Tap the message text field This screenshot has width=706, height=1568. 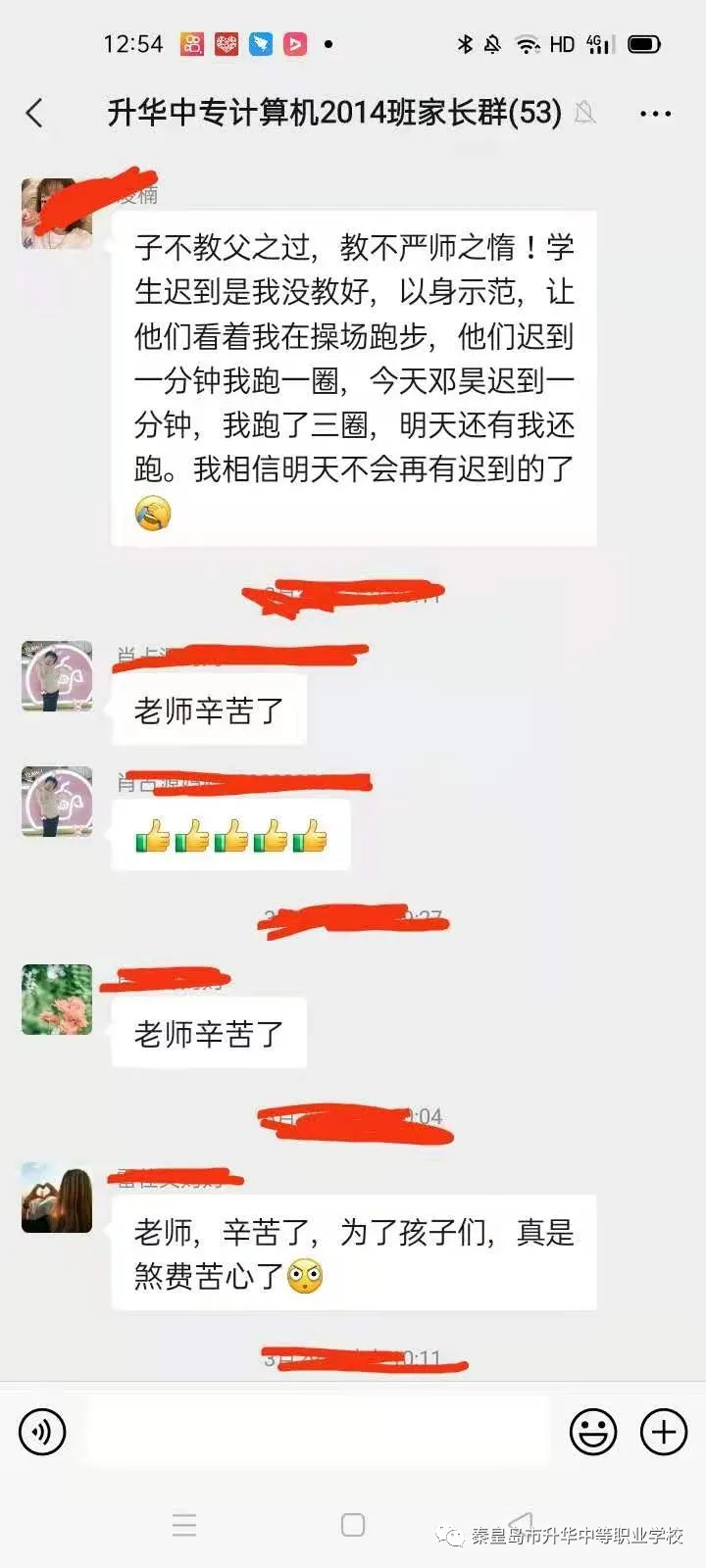tap(319, 1432)
